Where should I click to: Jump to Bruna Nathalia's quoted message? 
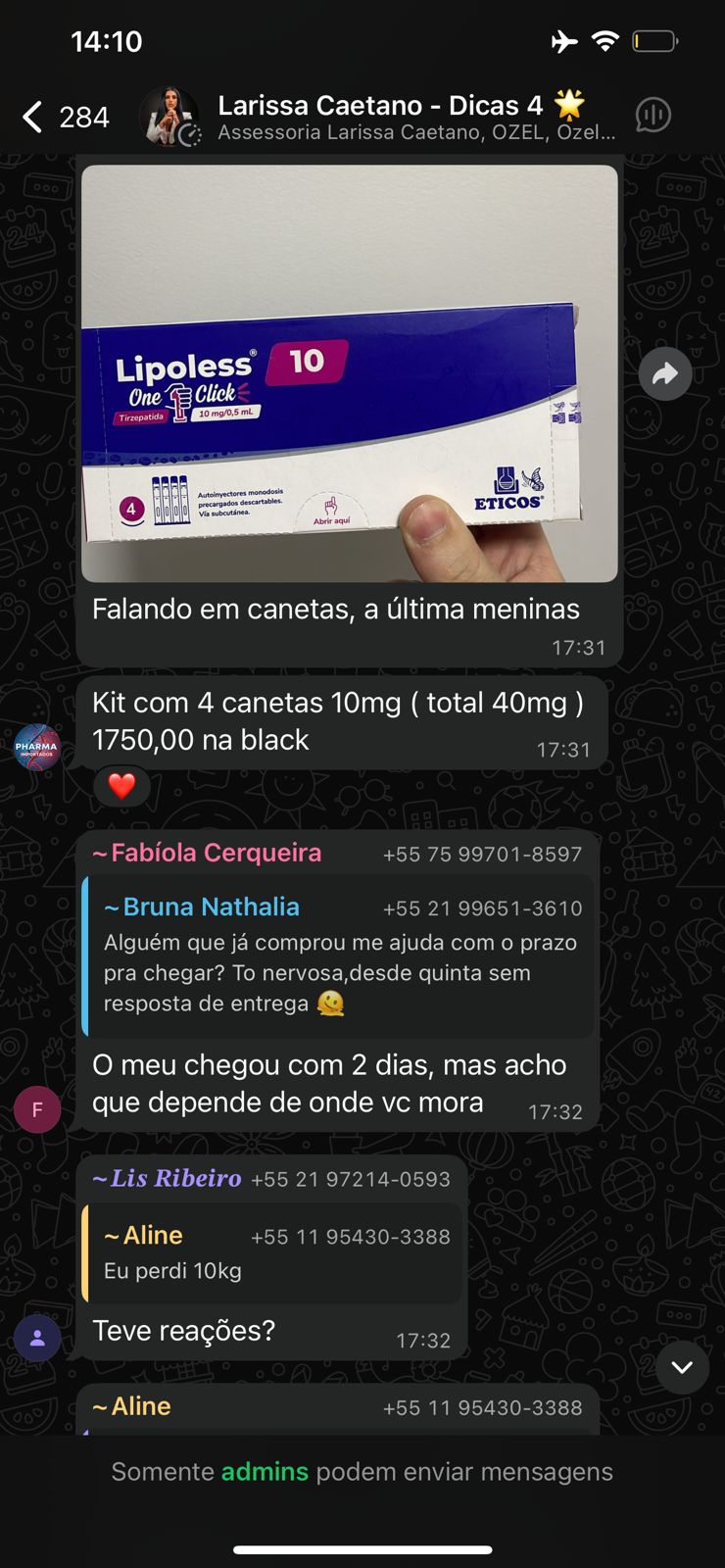pyautogui.click(x=339, y=955)
